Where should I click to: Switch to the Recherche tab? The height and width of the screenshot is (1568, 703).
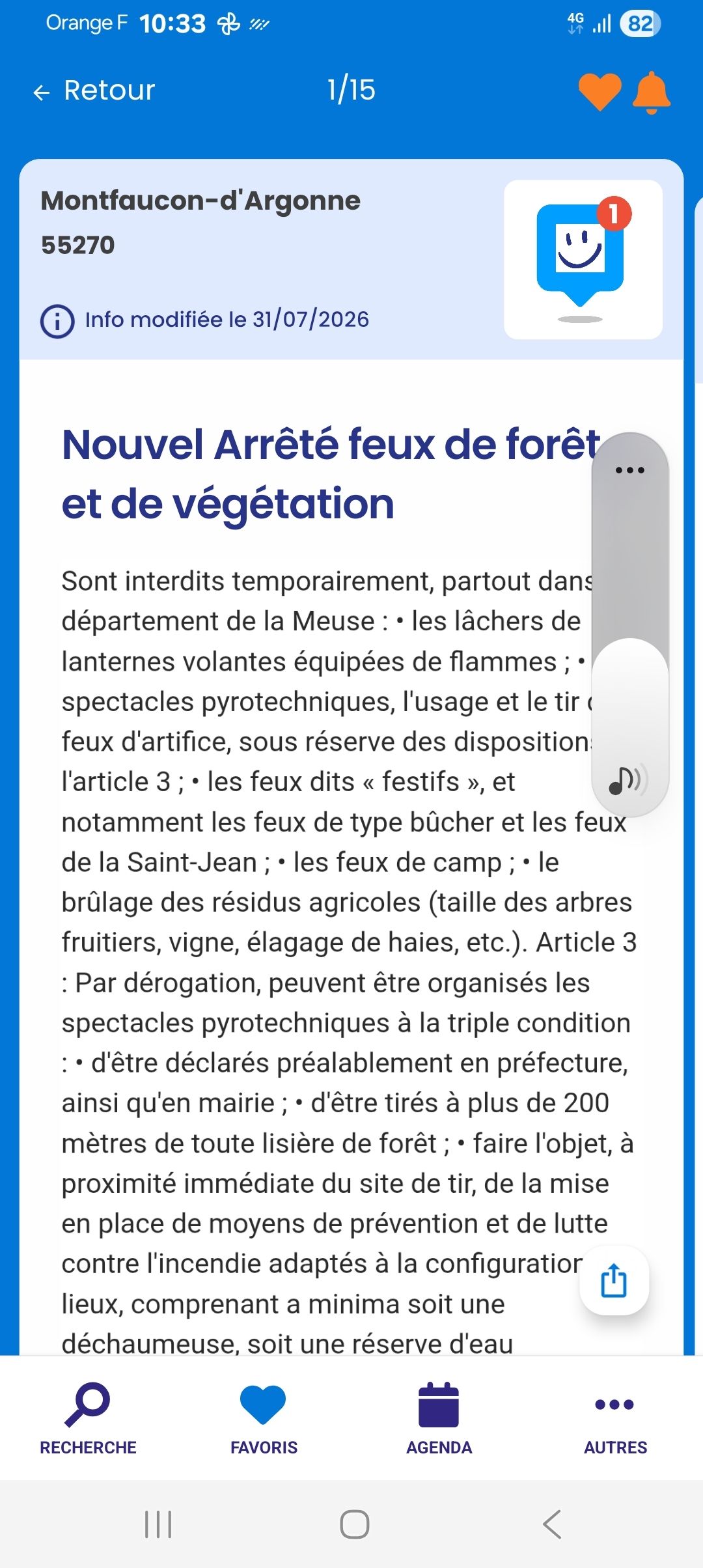(88, 1419)
